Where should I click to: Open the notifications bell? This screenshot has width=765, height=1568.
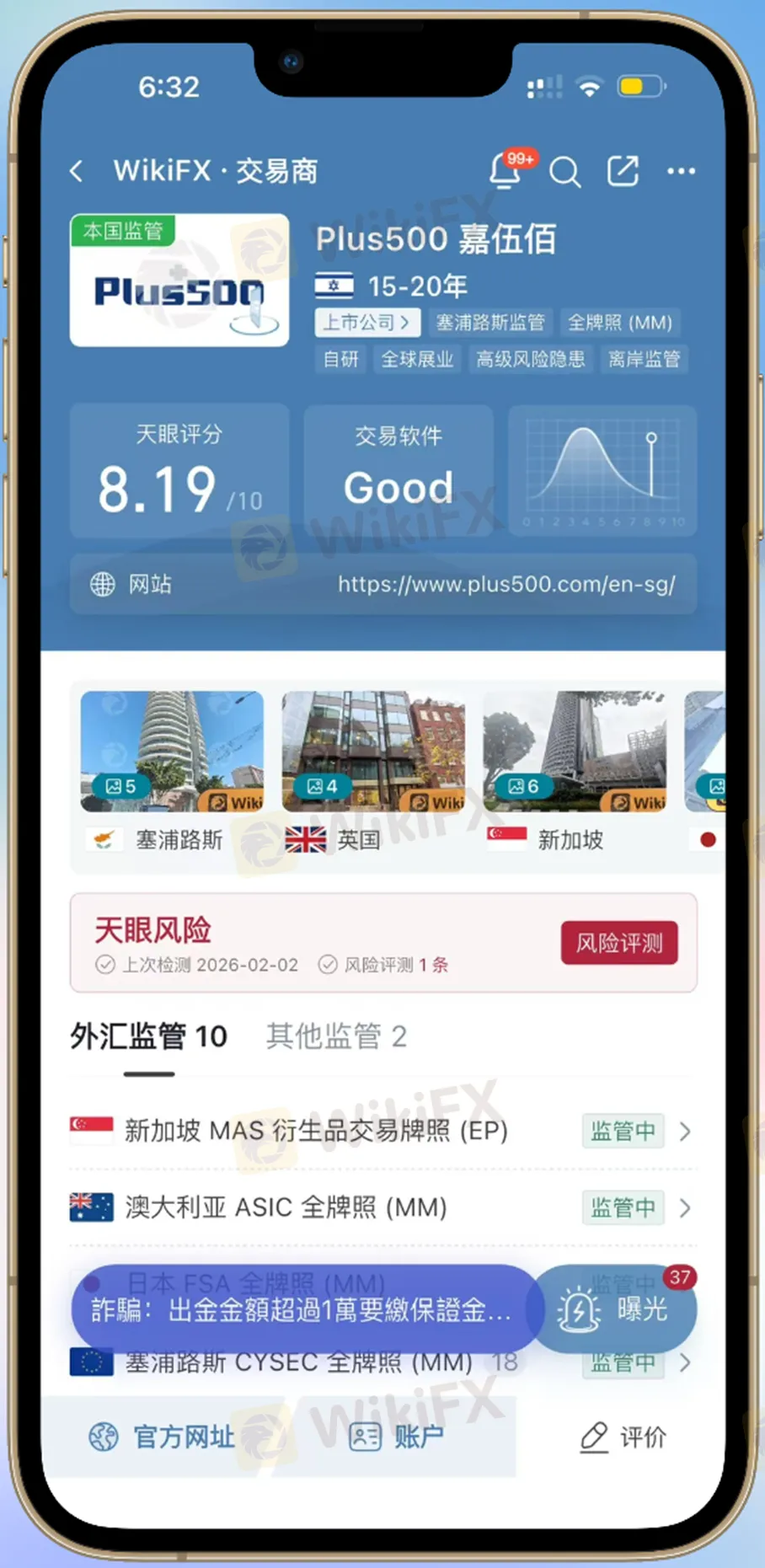pyautogui.click(x=506, y=171)
